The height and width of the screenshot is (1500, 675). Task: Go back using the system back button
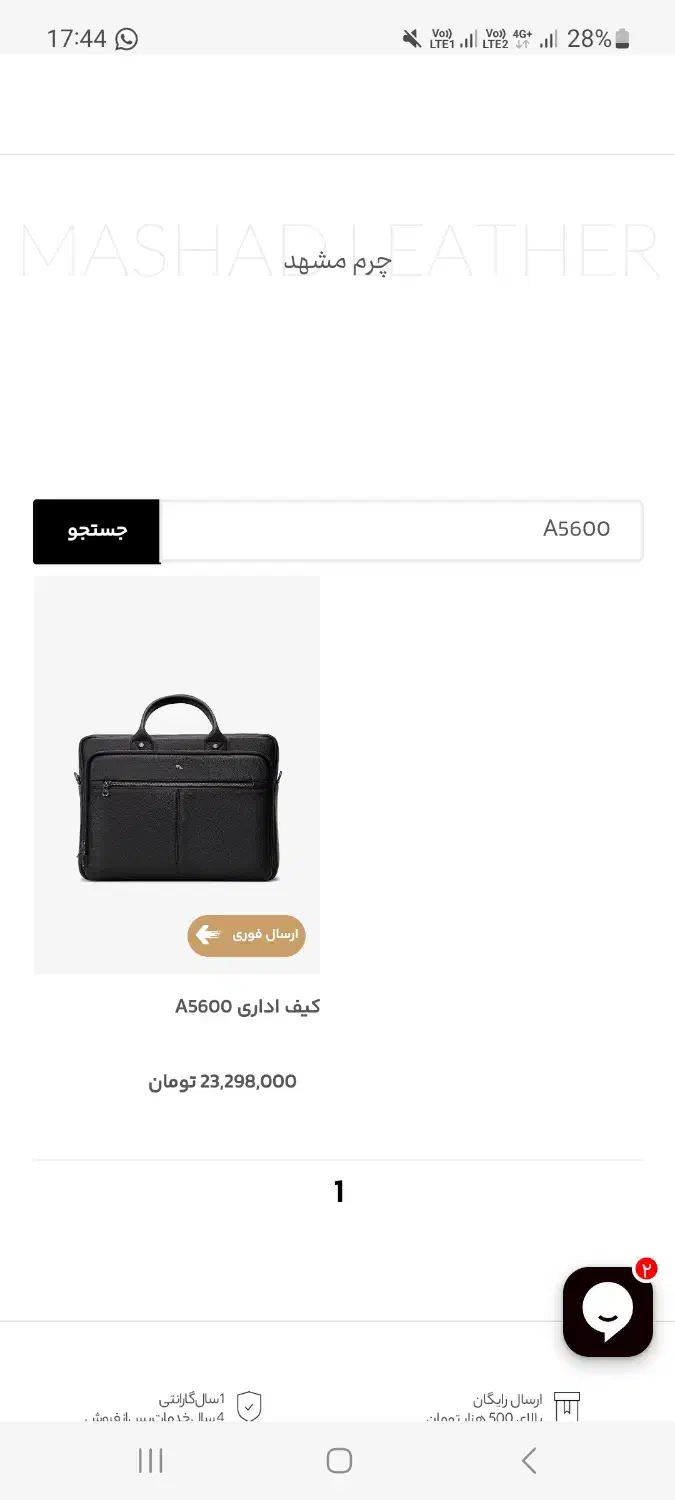[529, 1461]
